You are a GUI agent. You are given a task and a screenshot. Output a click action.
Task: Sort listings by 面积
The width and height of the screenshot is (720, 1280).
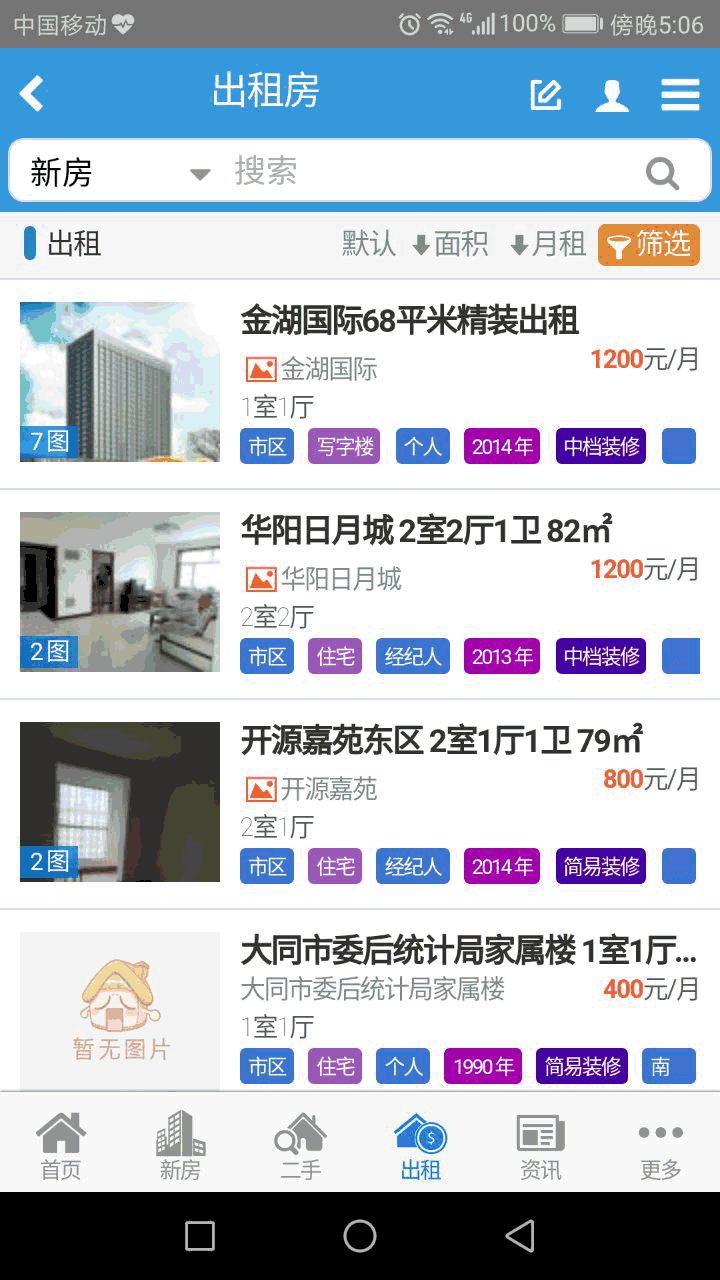point(450,244)
